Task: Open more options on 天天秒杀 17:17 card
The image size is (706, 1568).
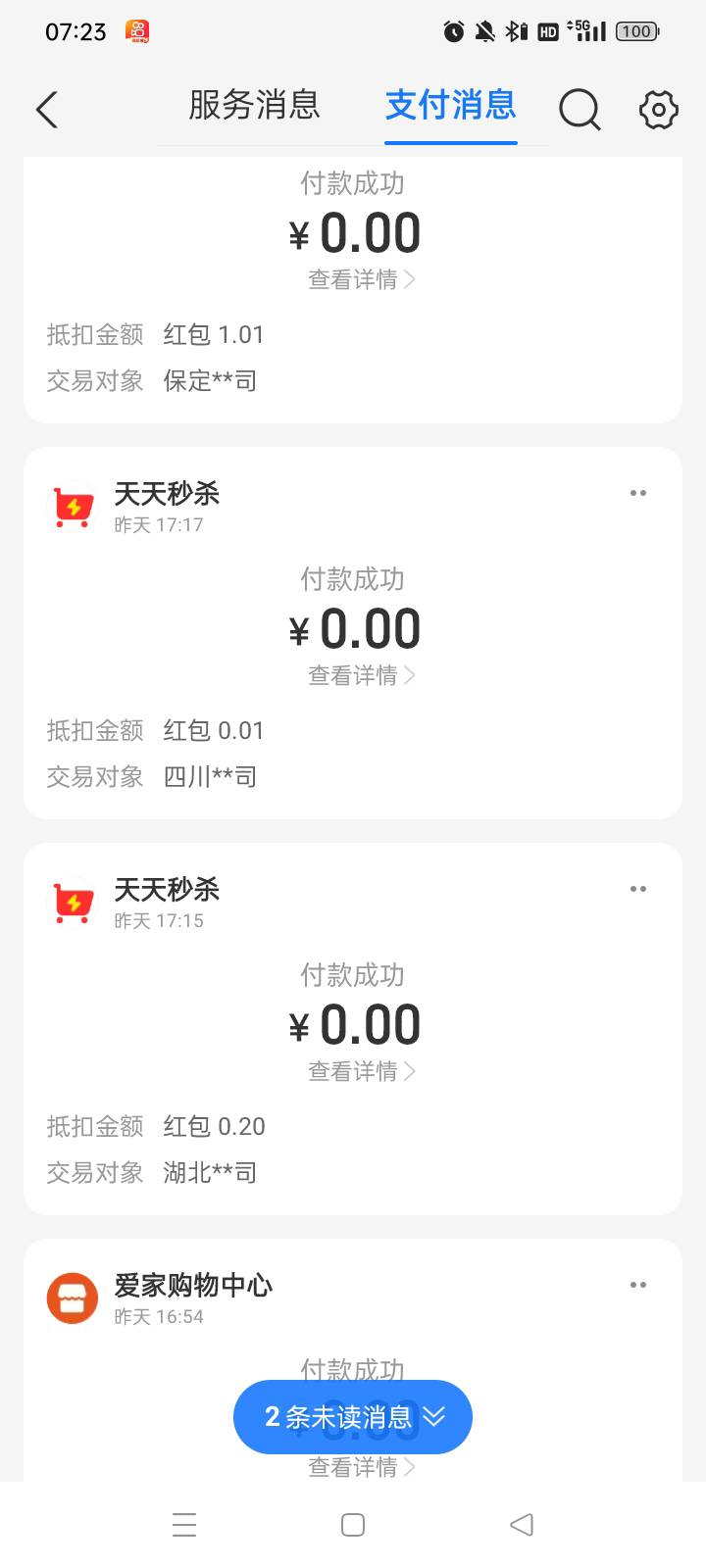Action: coord(638,493)
